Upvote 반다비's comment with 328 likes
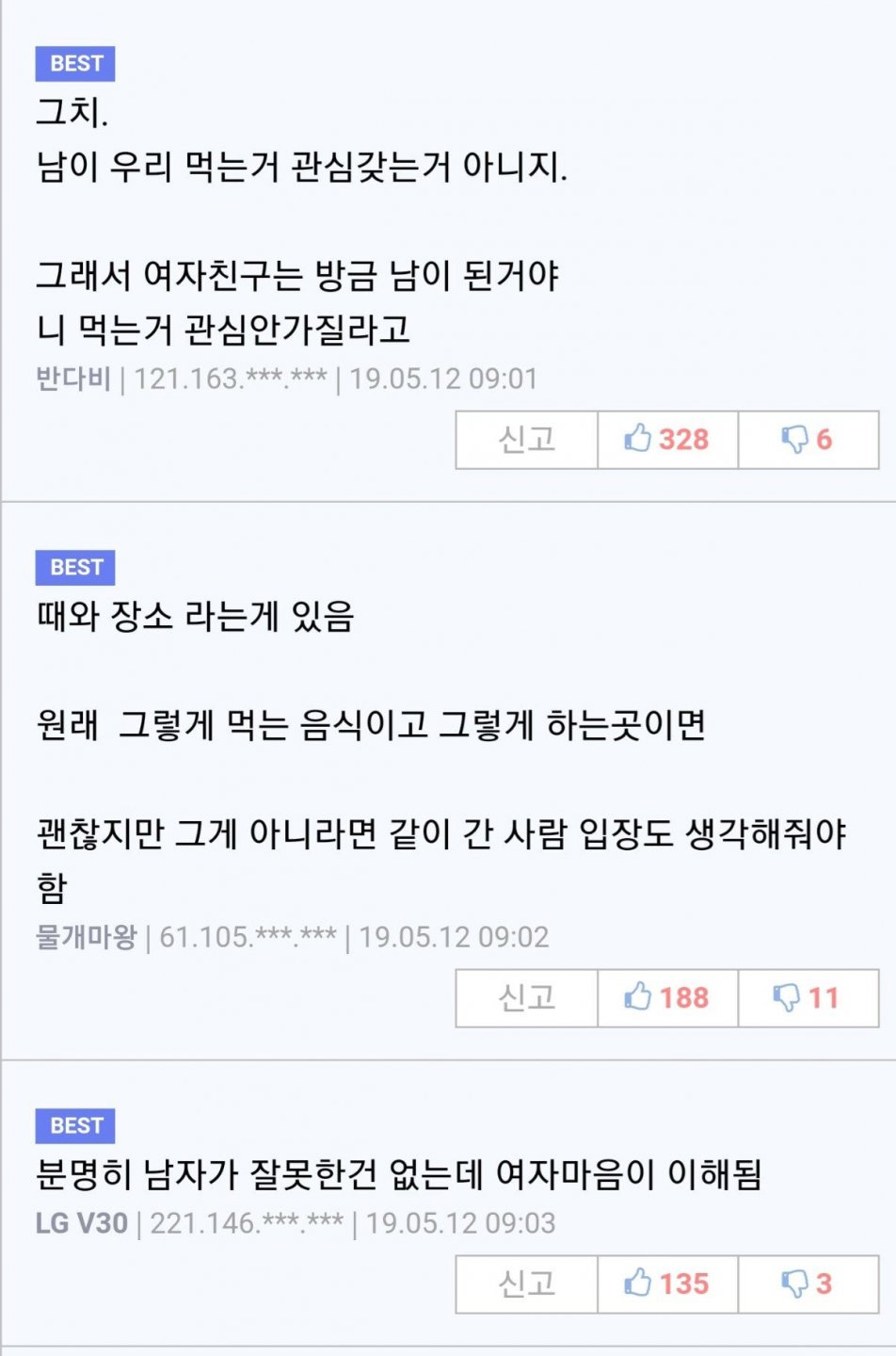 [667, 440]
